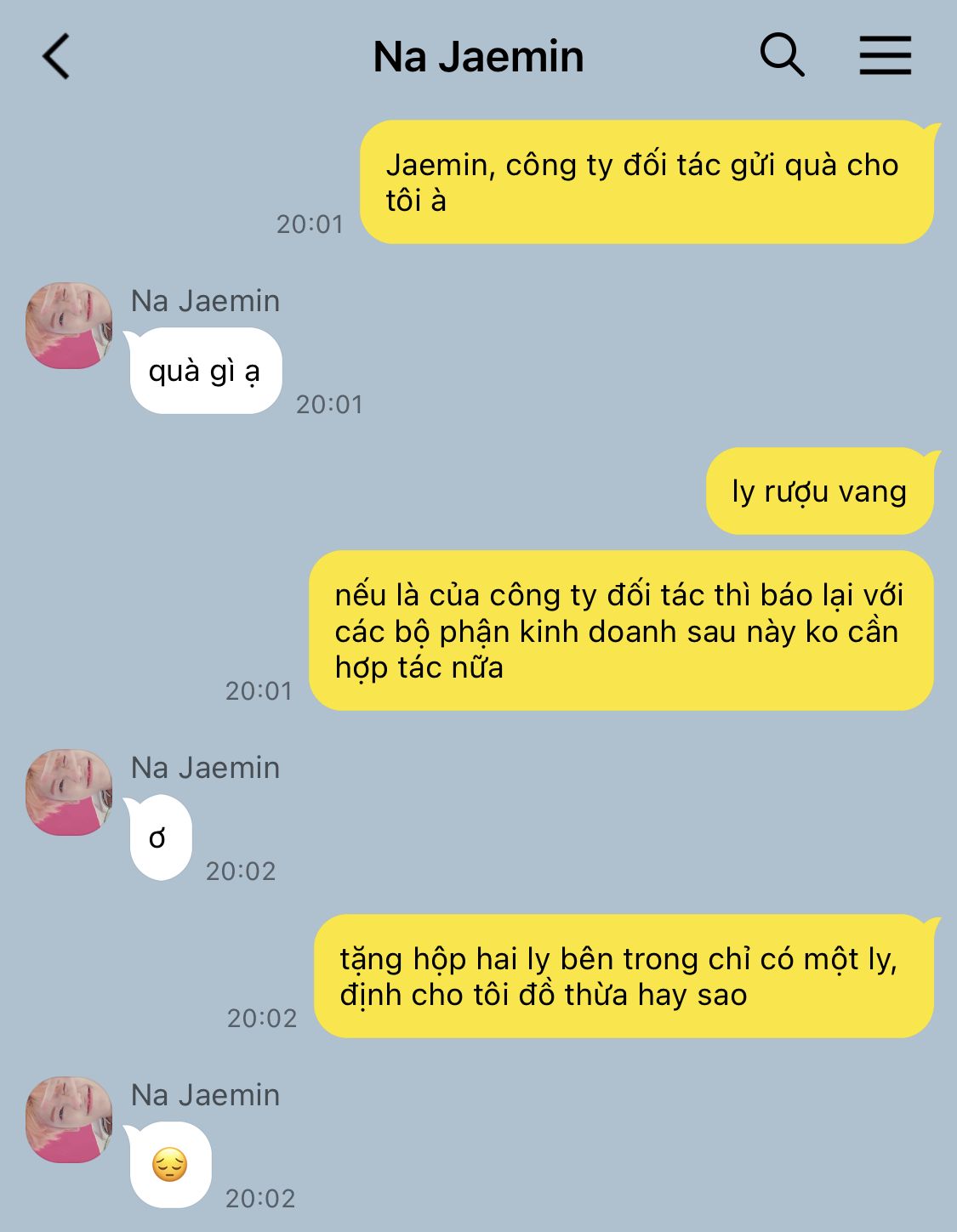Search within this conversation
The height and width of the screenshot is (1232, 957).
pos(782,55)
